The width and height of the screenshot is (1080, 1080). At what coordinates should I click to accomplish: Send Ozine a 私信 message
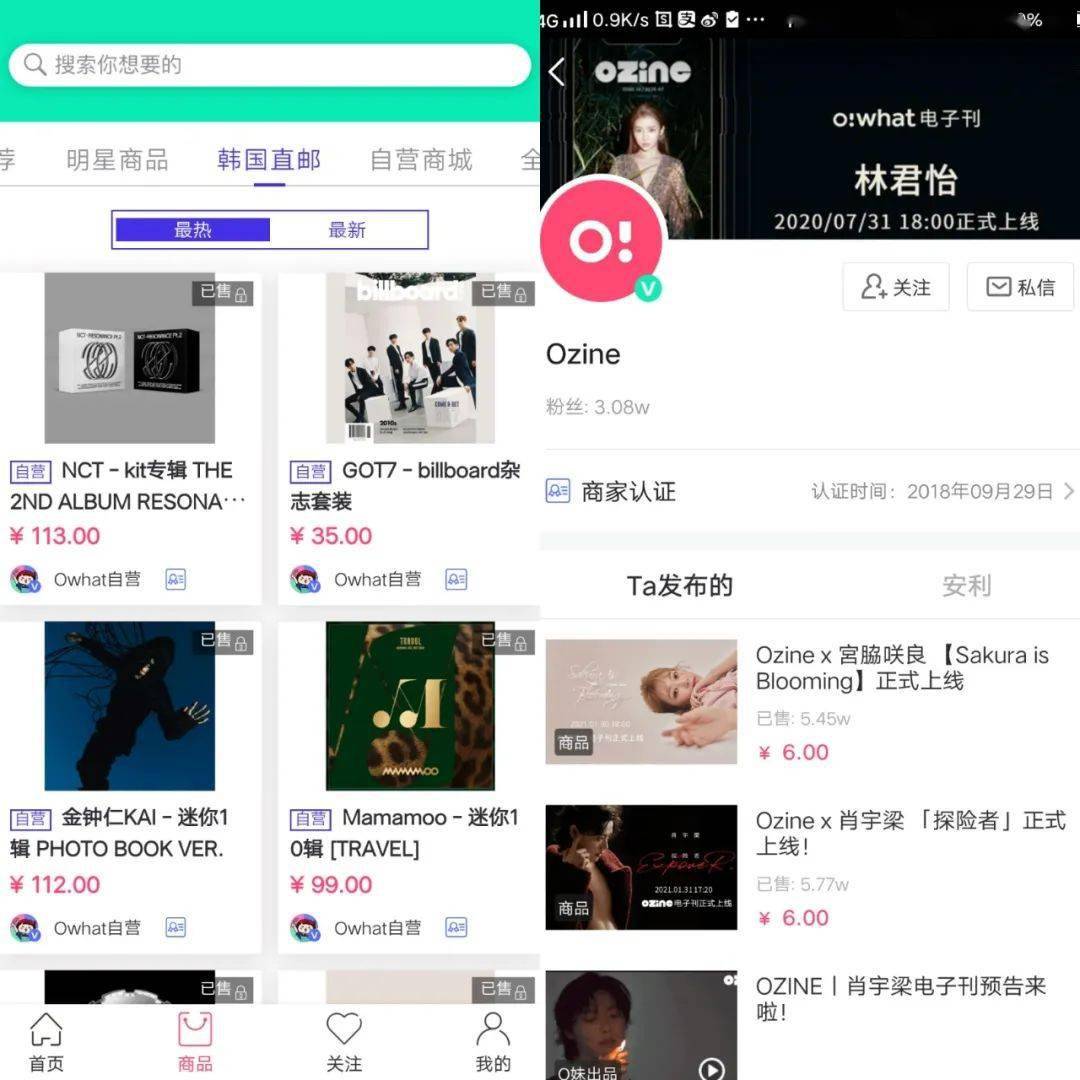pos(1020,288)
